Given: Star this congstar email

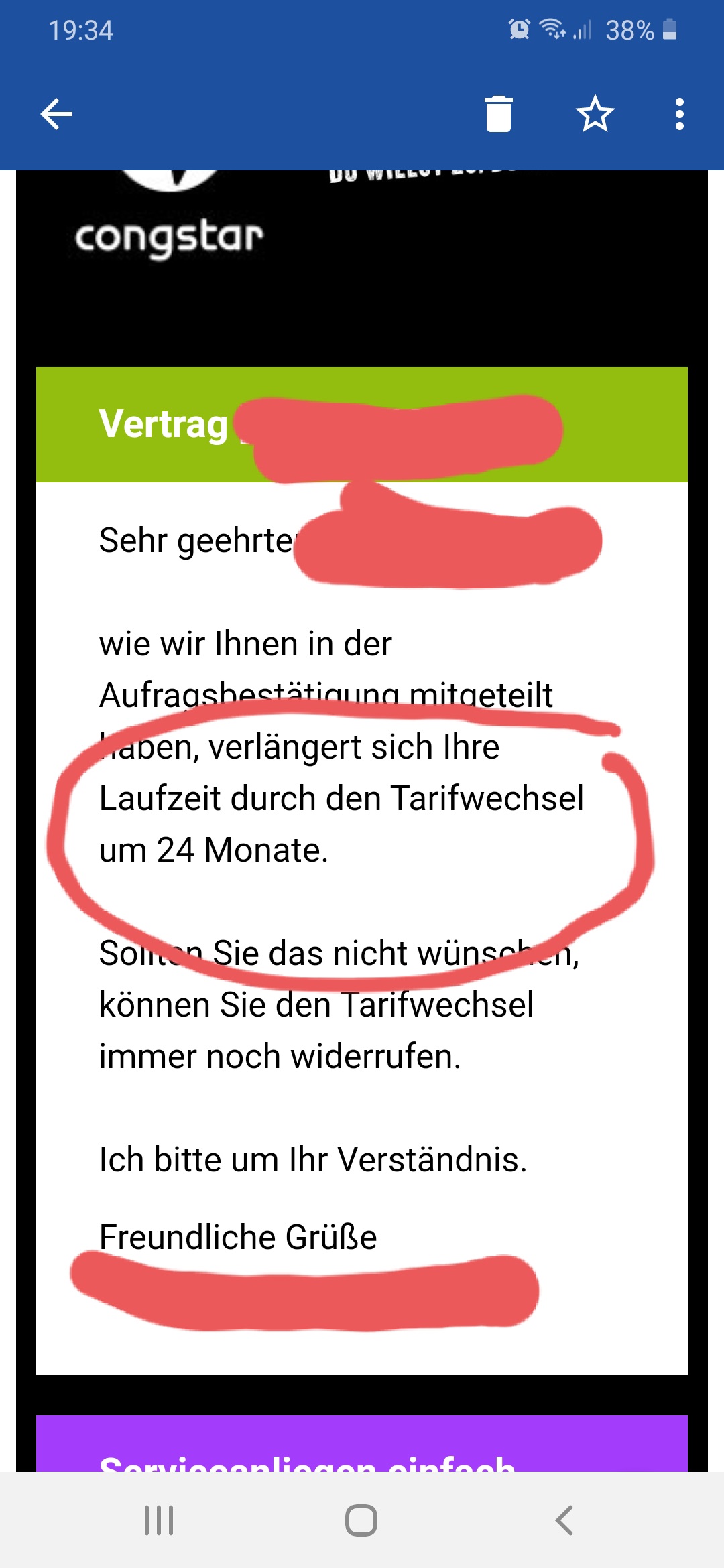Looking at the screenshot, I should (x=595, y=114).
